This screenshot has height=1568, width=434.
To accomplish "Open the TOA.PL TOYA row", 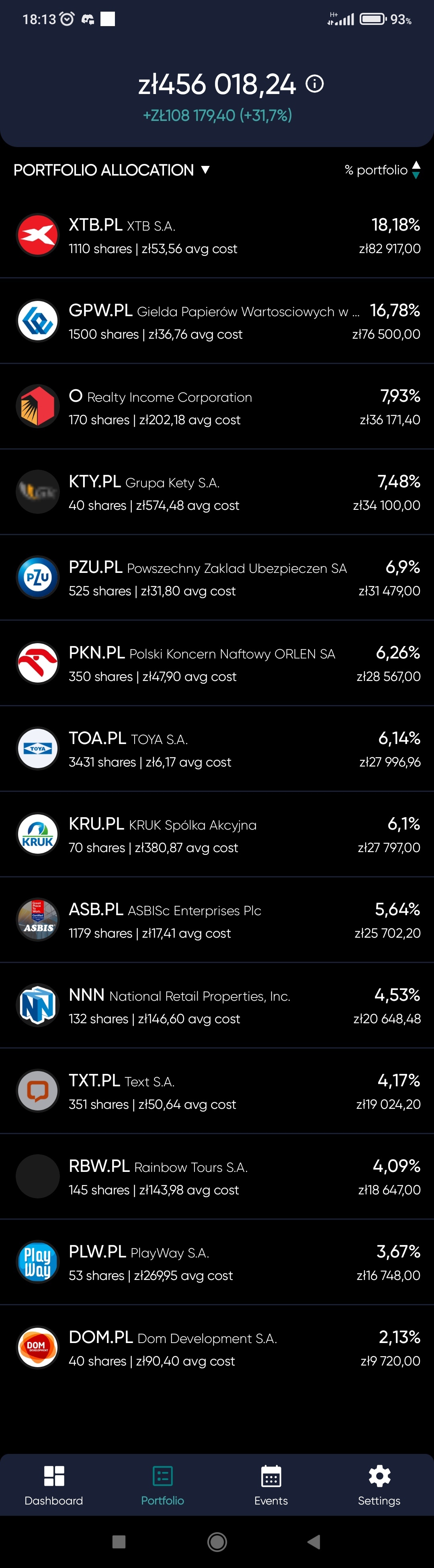I will click(x=217, y=749).
